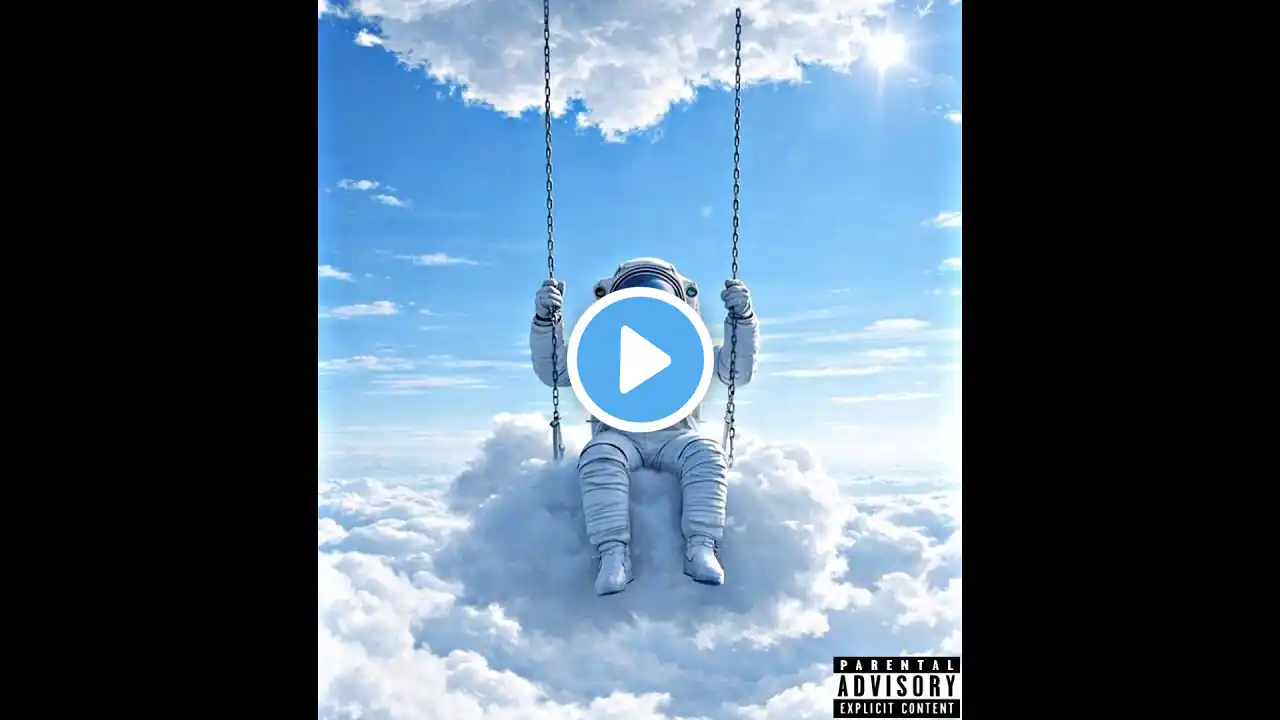This screenshot has height=720, width=1280.
Task: Play the astronaut swing video
Action: click(x=640, y=360)
